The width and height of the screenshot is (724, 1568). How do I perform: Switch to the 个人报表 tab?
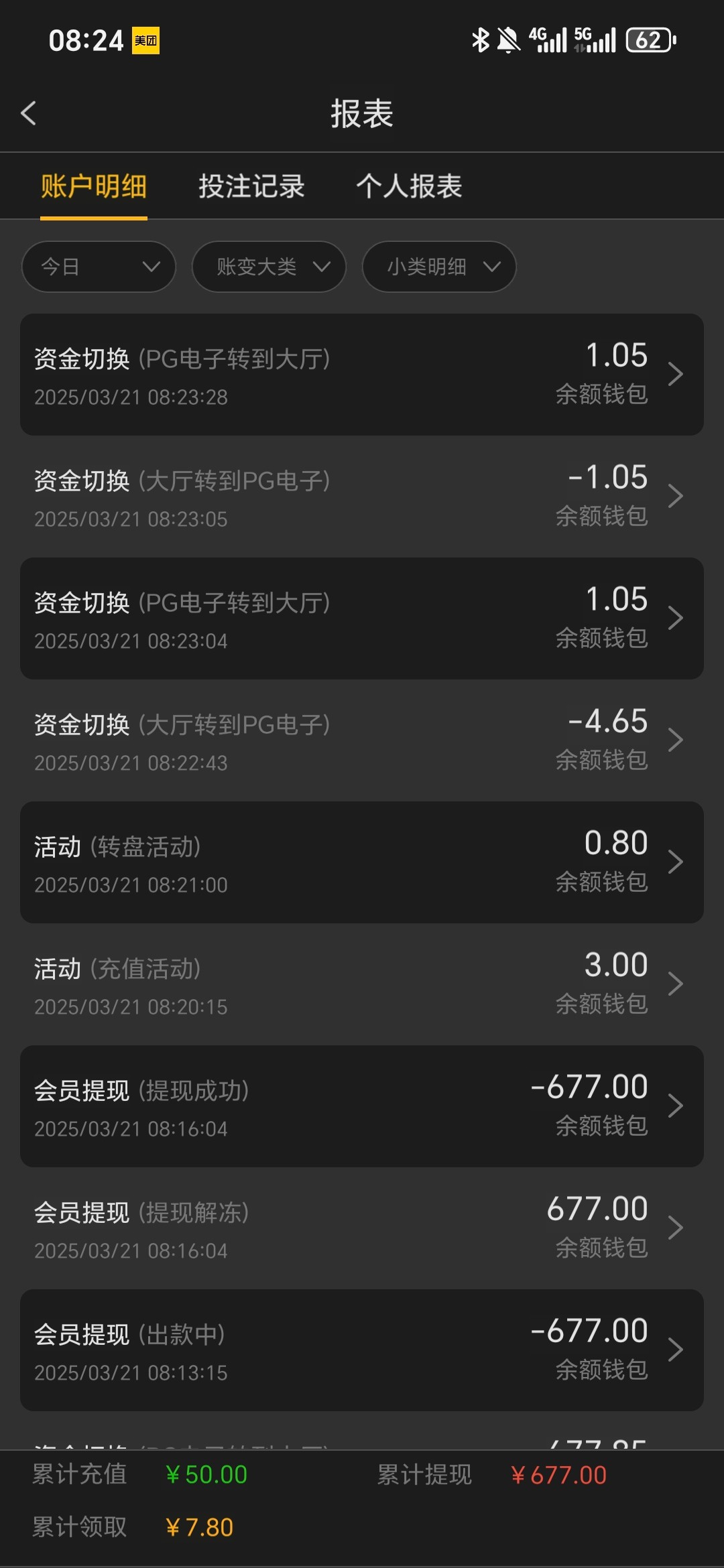(409, 186)
